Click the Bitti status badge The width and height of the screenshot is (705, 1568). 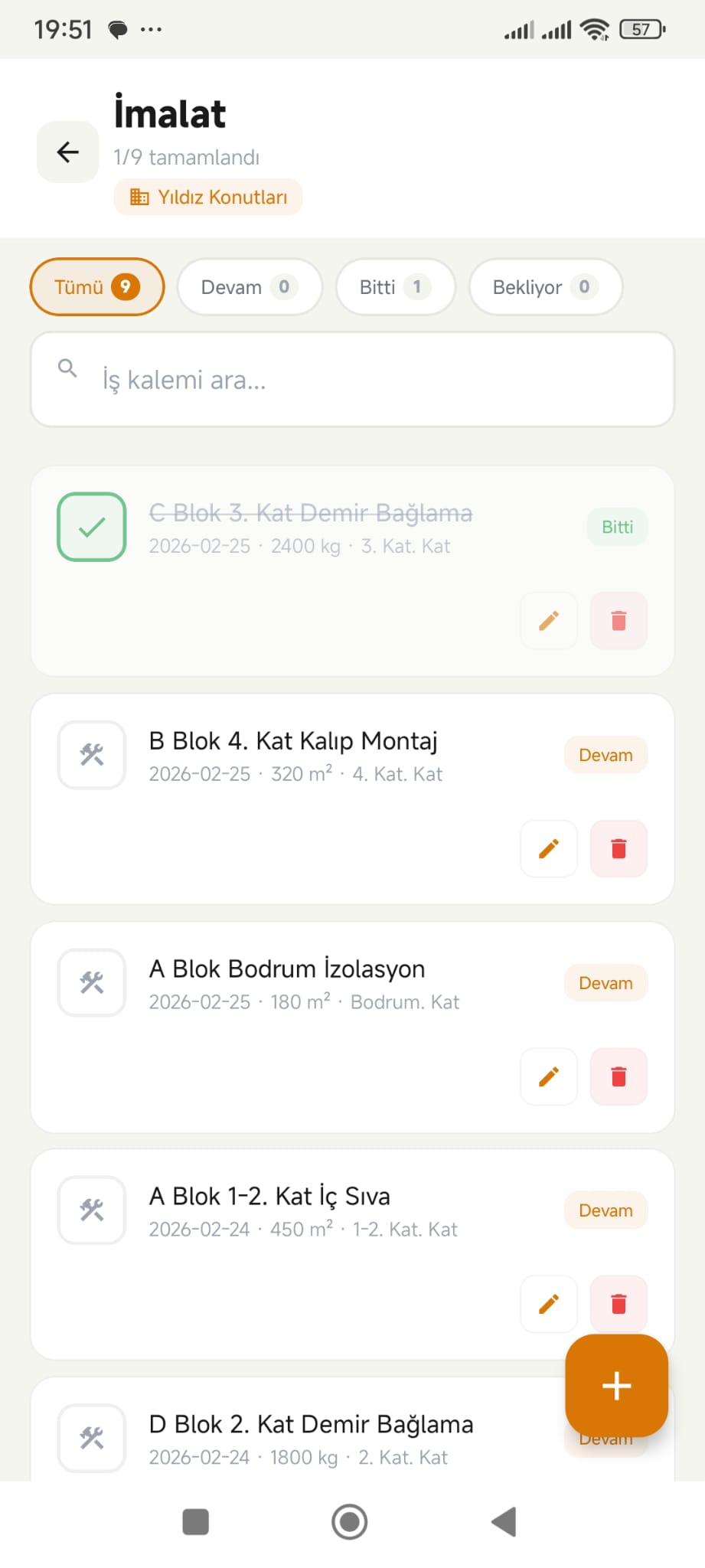point(616,527)
